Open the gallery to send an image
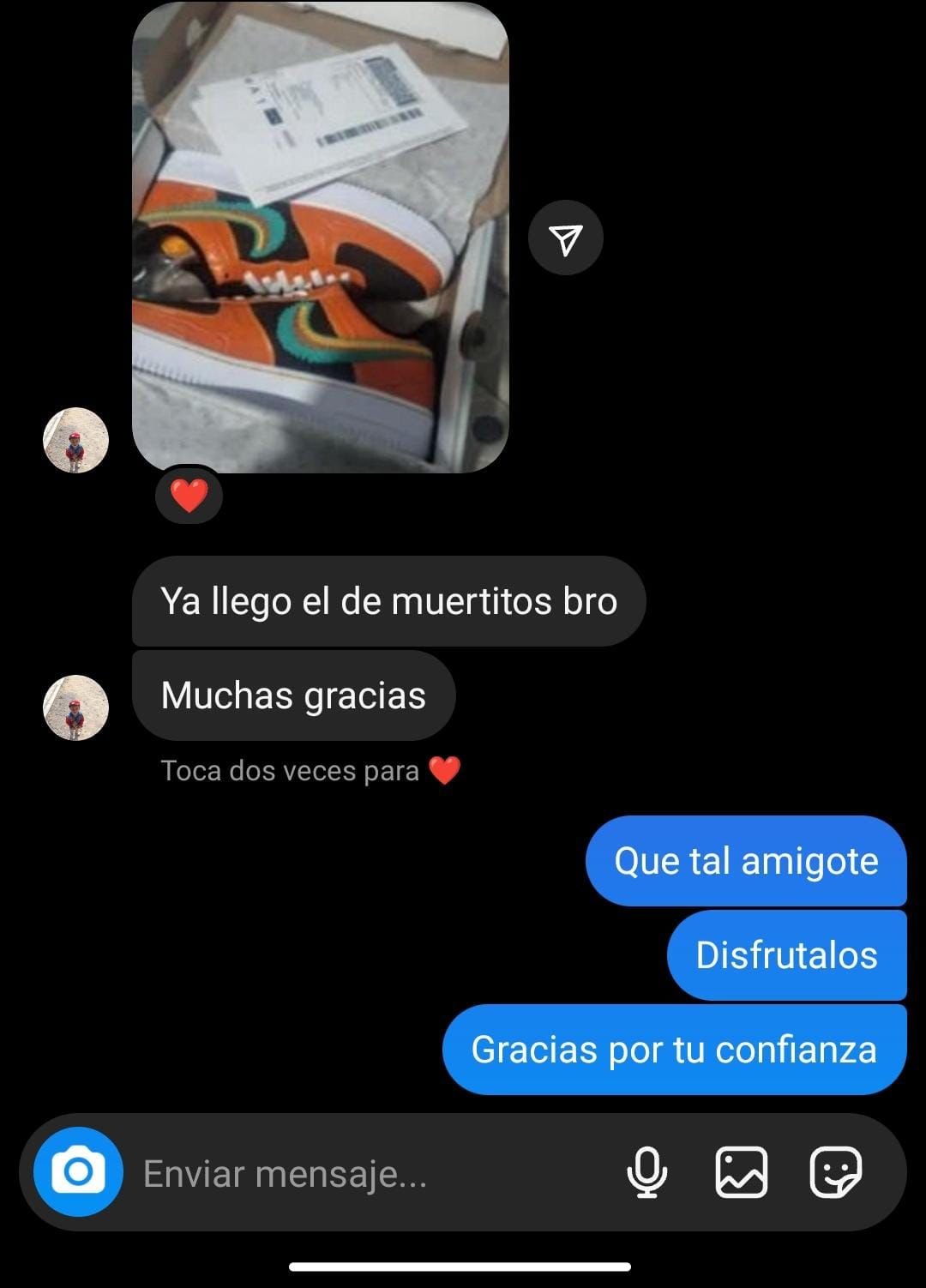This screenshot has height=1288, width=926. pos(741,1171)
